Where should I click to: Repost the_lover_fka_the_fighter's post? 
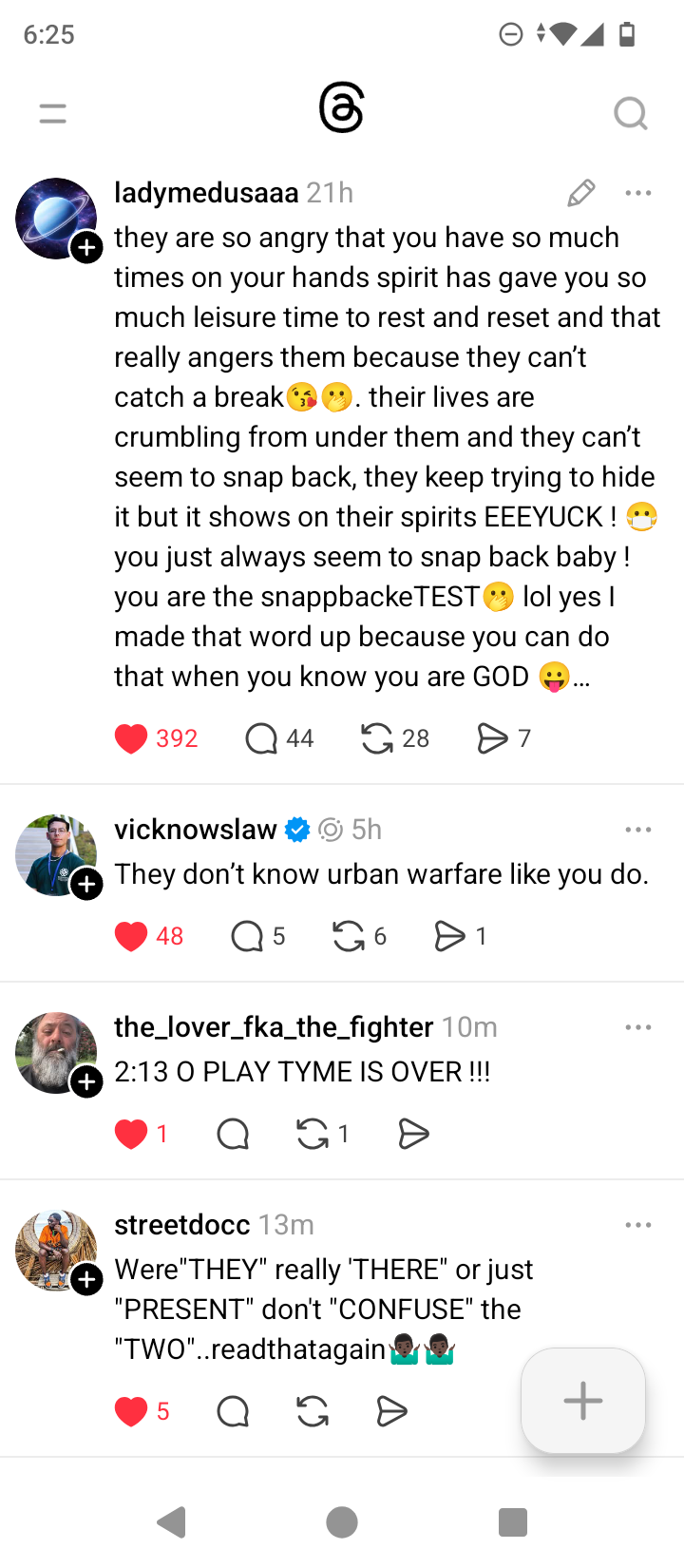(x=313, y=1134)
